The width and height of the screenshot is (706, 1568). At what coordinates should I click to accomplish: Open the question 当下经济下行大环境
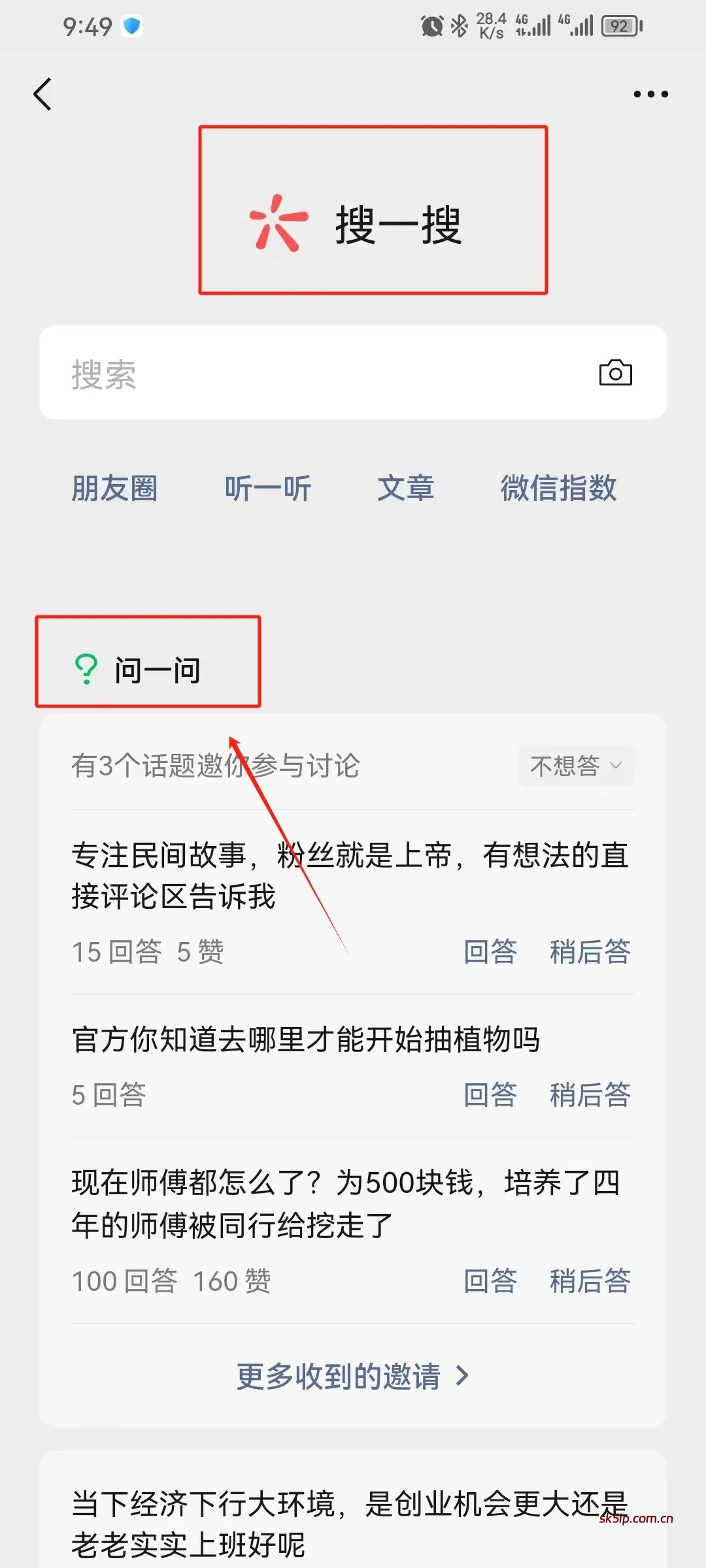[350, 1524]
